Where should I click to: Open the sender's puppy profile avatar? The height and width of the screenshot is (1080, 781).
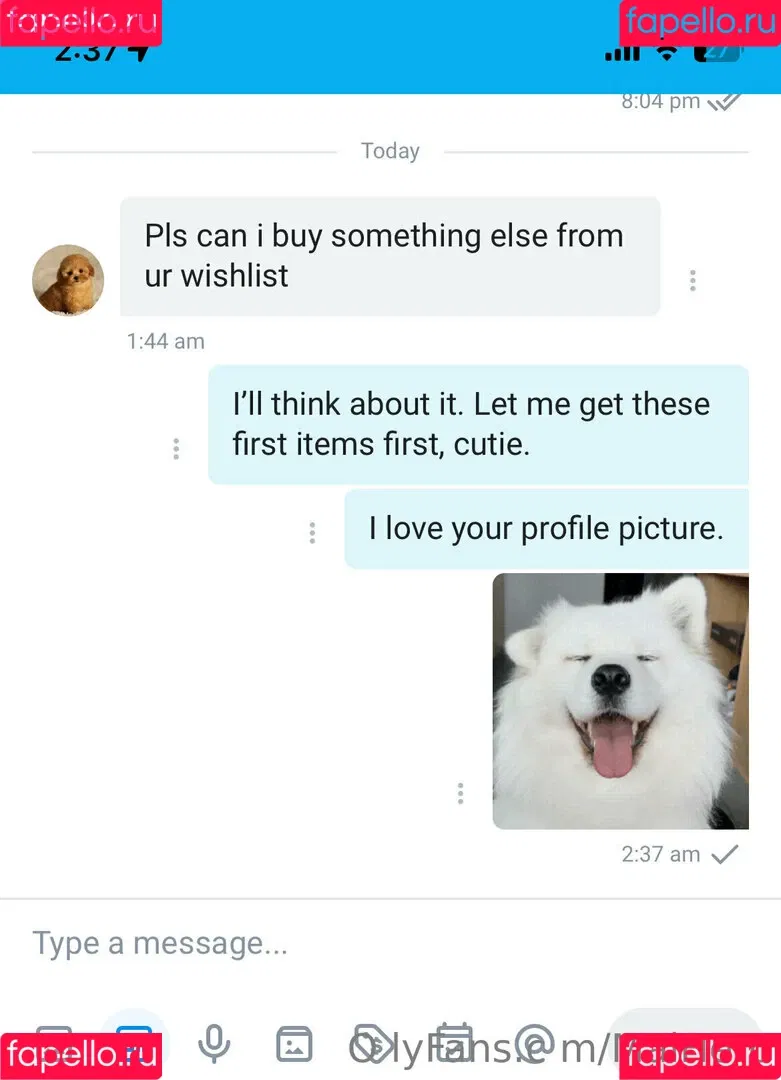click(x=68, y=281)
